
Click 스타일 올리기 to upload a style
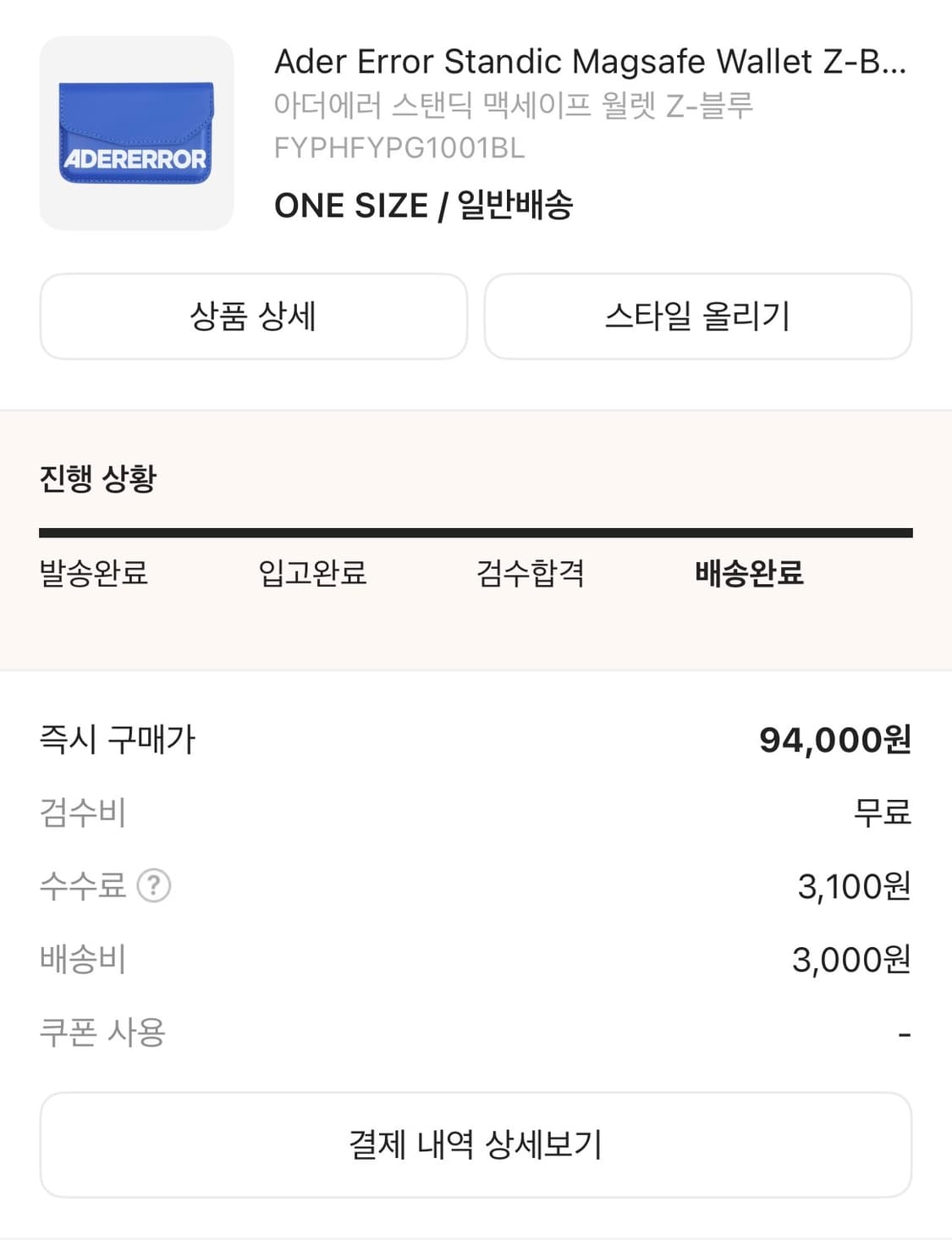coord(698,316)
